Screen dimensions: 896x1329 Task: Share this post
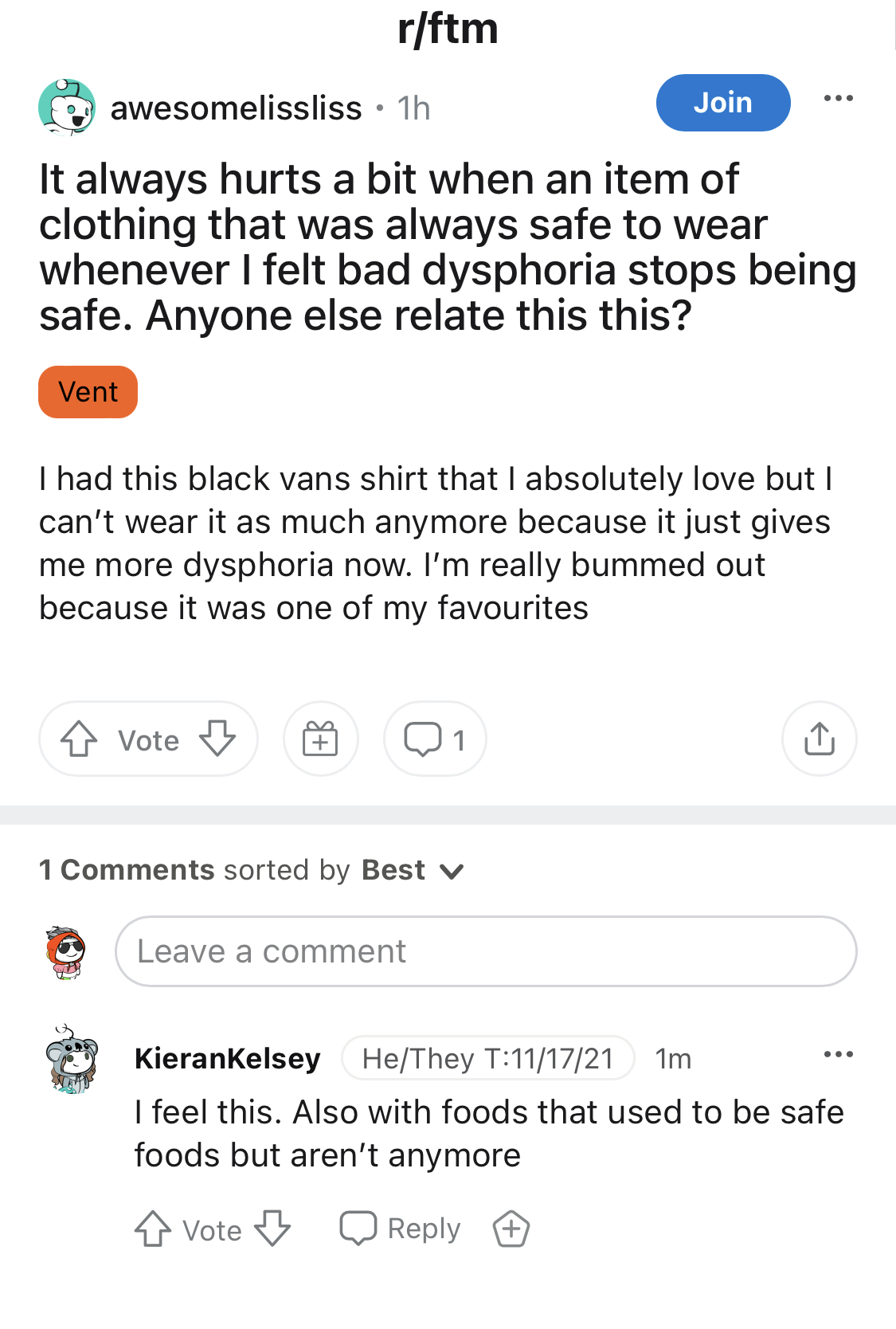coord(819,739)
